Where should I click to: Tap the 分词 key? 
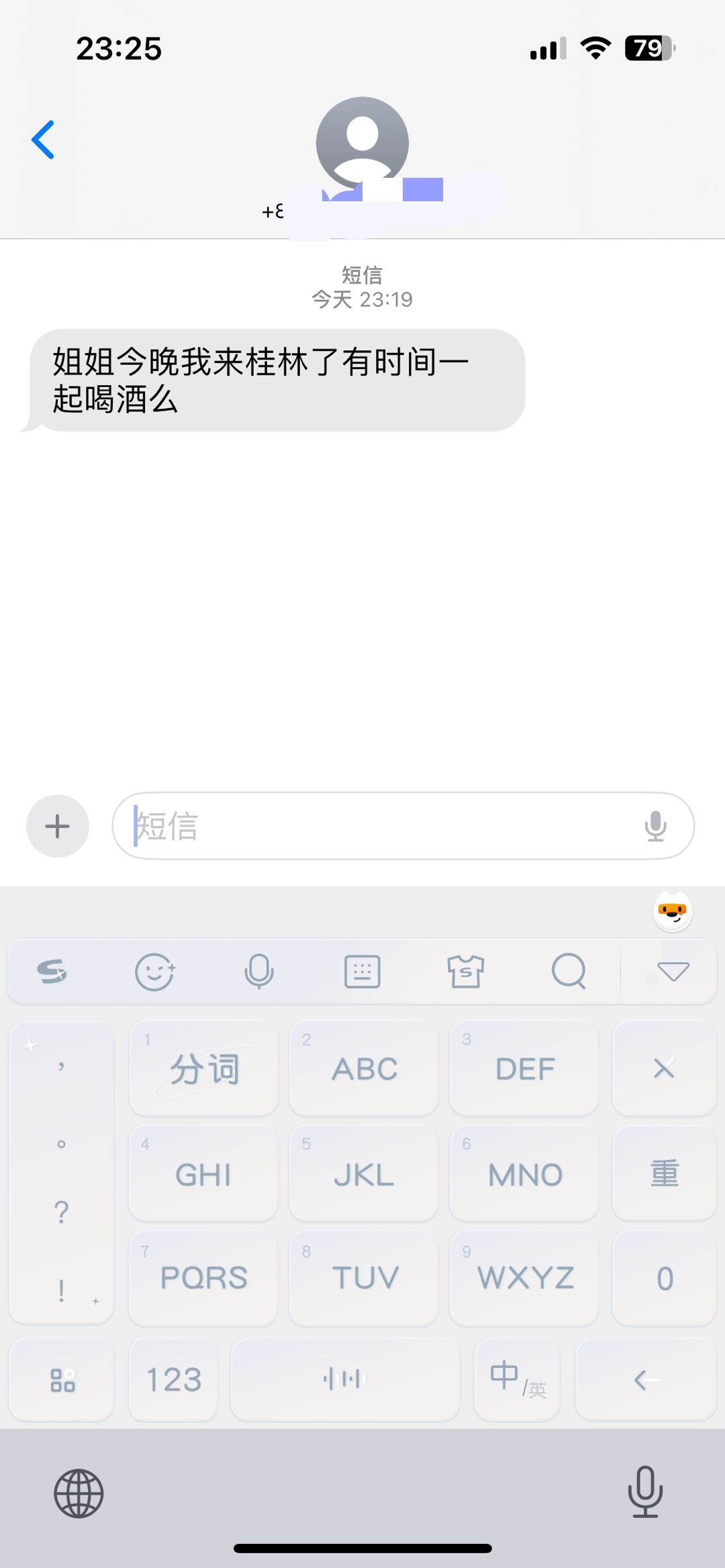click(x=203, y=1068)
